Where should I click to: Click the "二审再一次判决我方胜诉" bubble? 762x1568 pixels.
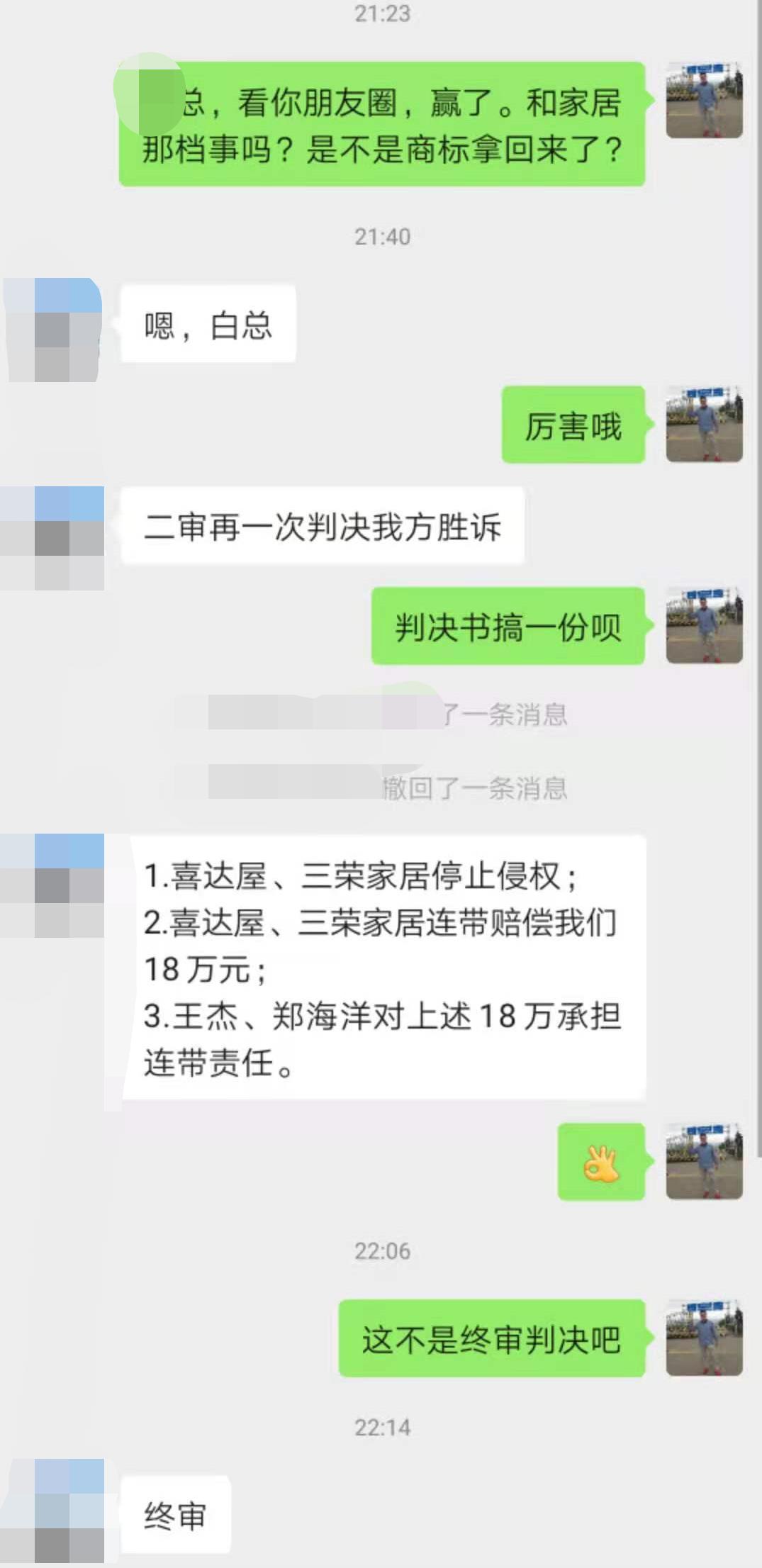323,528
